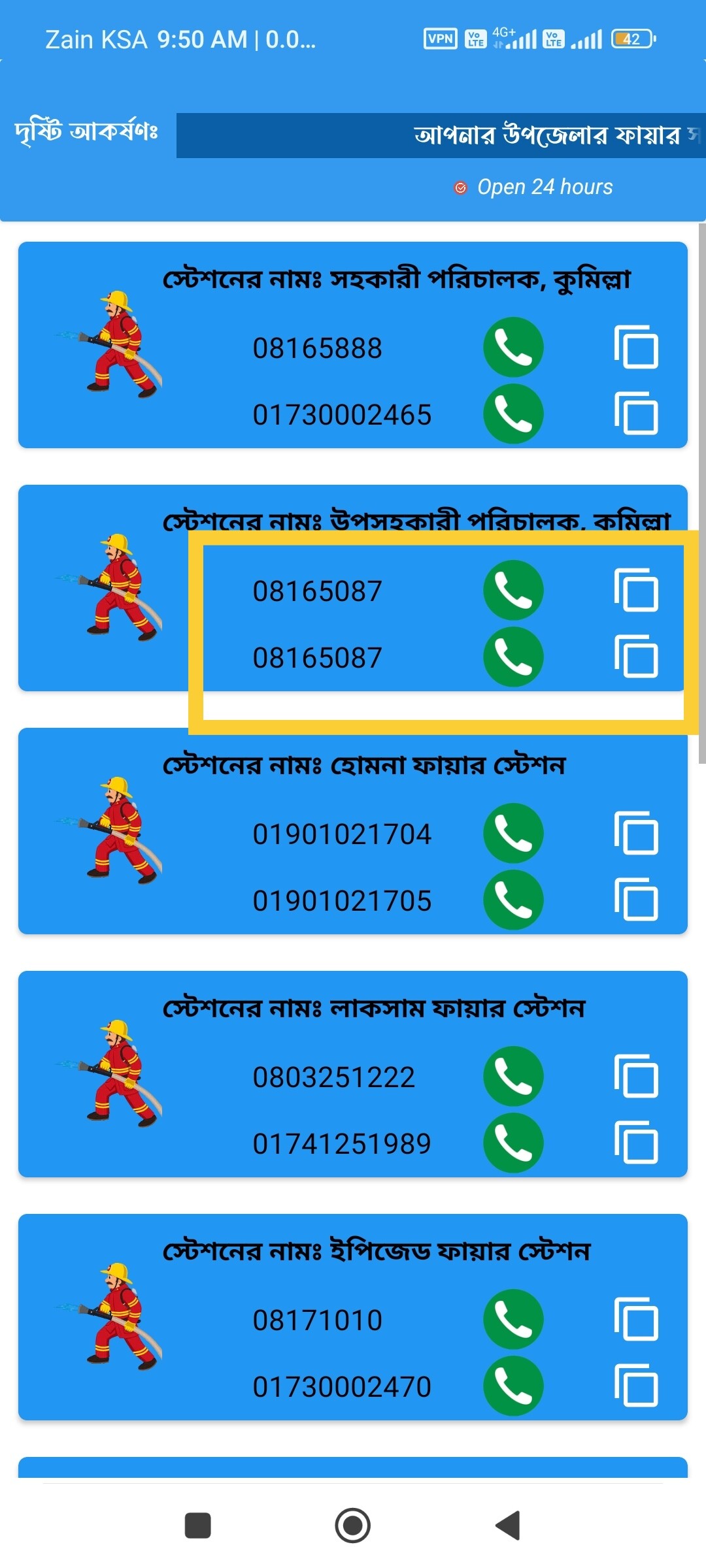Dial Homna fire station number 01901021704
The image size is (706, 1568).
tap(513, 833)
